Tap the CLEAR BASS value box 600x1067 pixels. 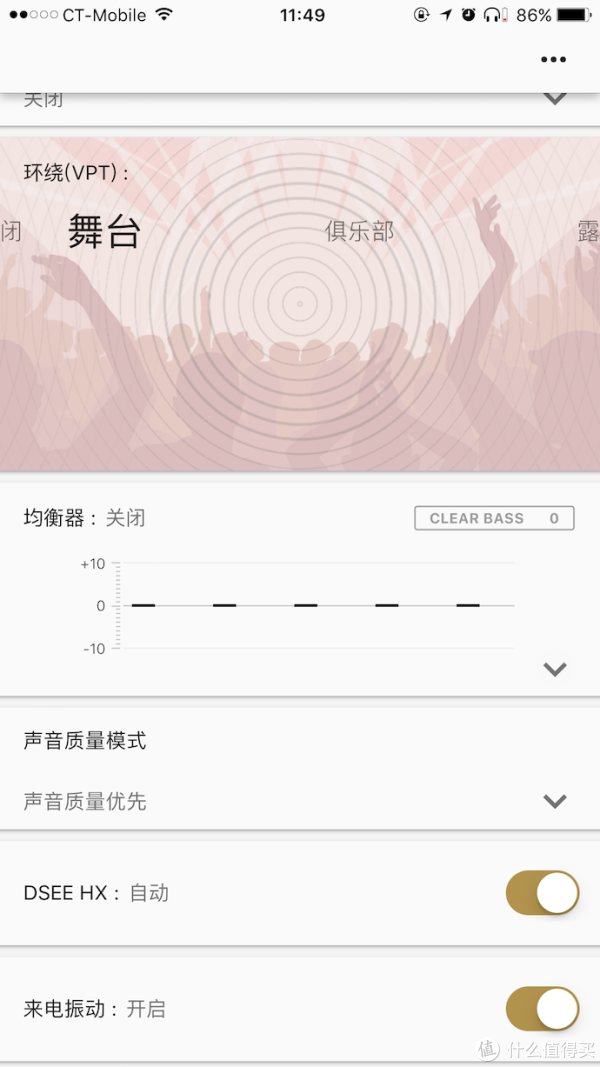point(494,518)
